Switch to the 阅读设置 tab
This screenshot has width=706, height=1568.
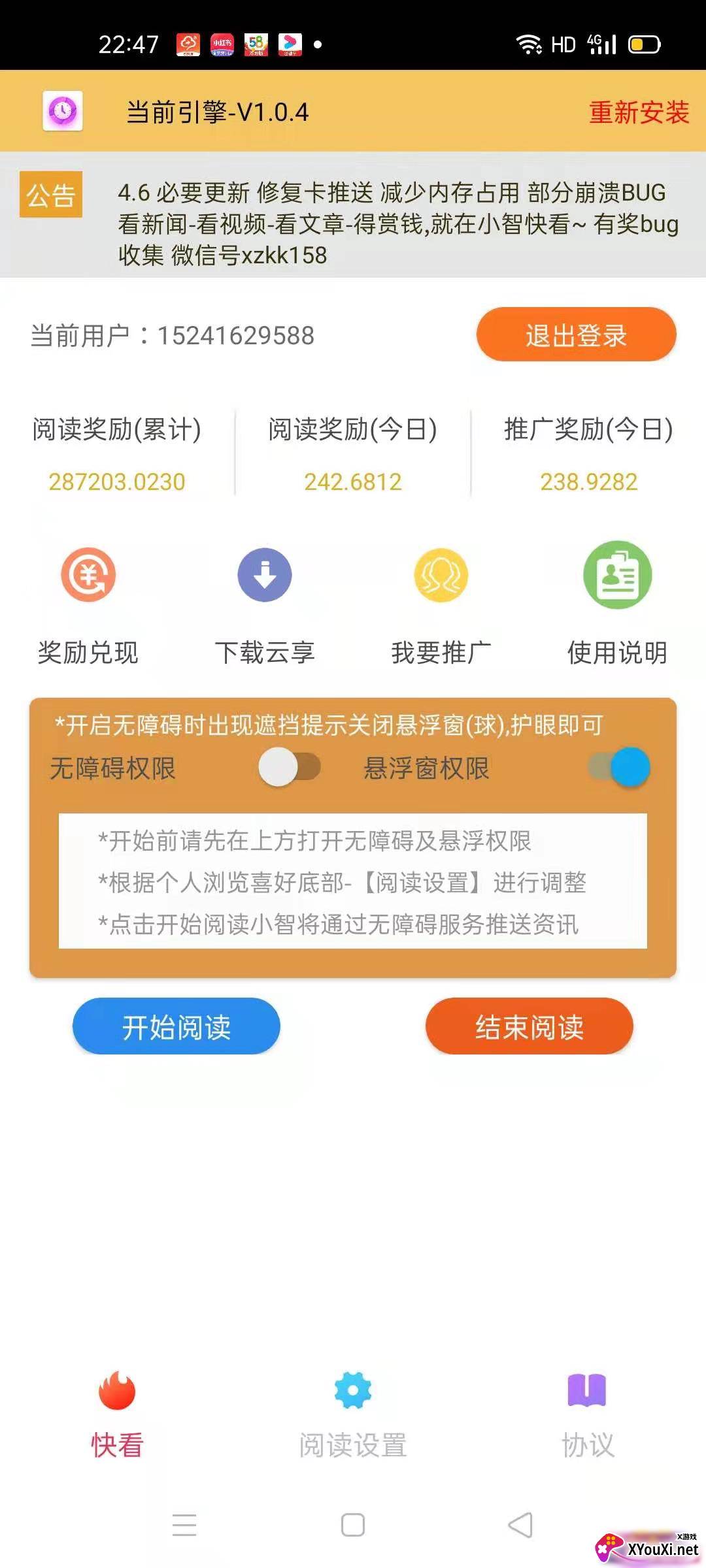click(353, 1415)
